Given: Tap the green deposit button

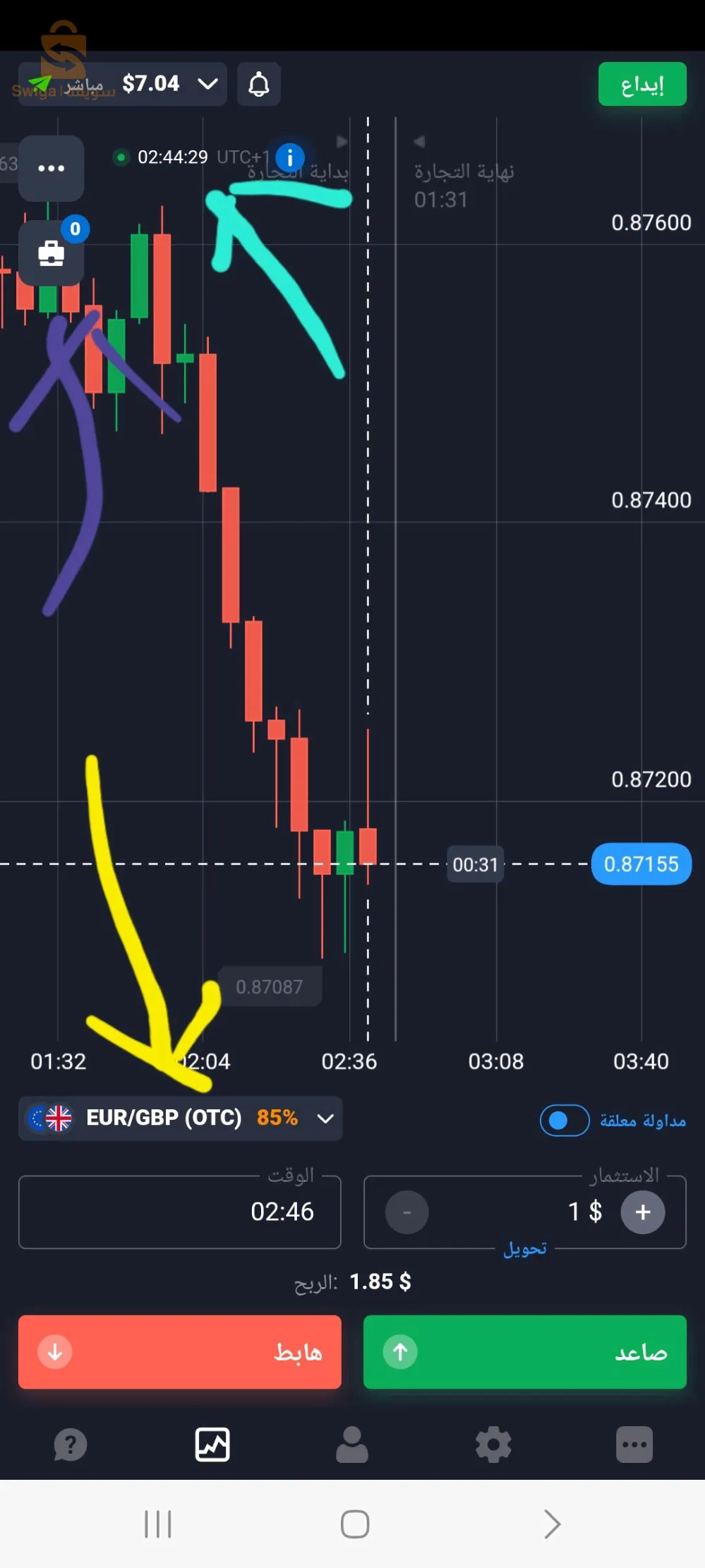Looking at the screenshot, I should (641, 85).
